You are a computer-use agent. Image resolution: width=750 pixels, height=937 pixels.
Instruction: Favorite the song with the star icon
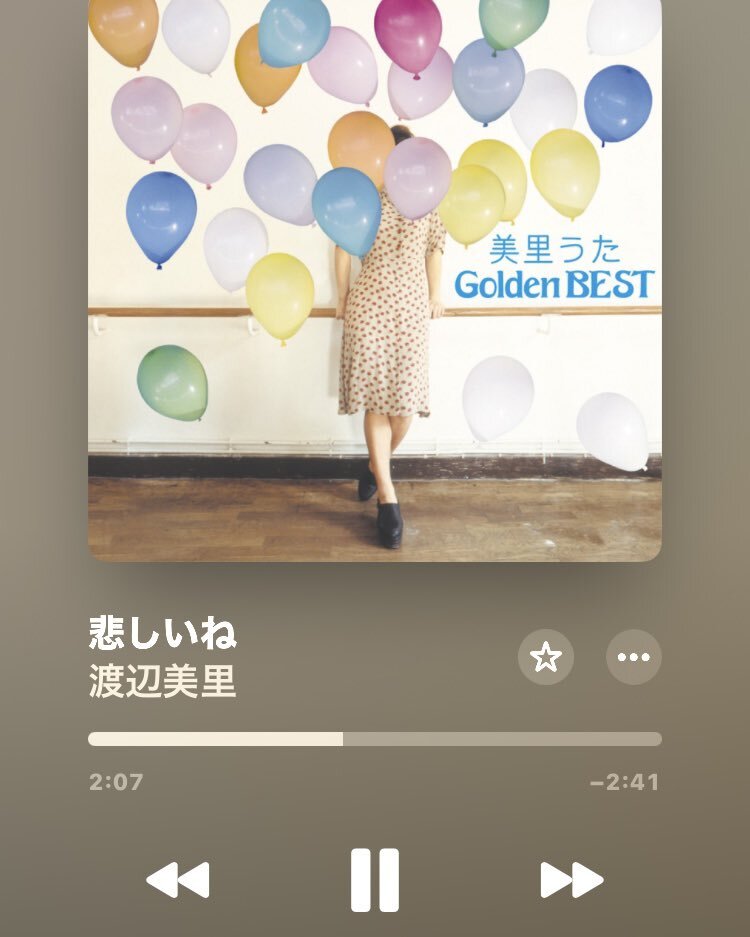pos(546,657)
